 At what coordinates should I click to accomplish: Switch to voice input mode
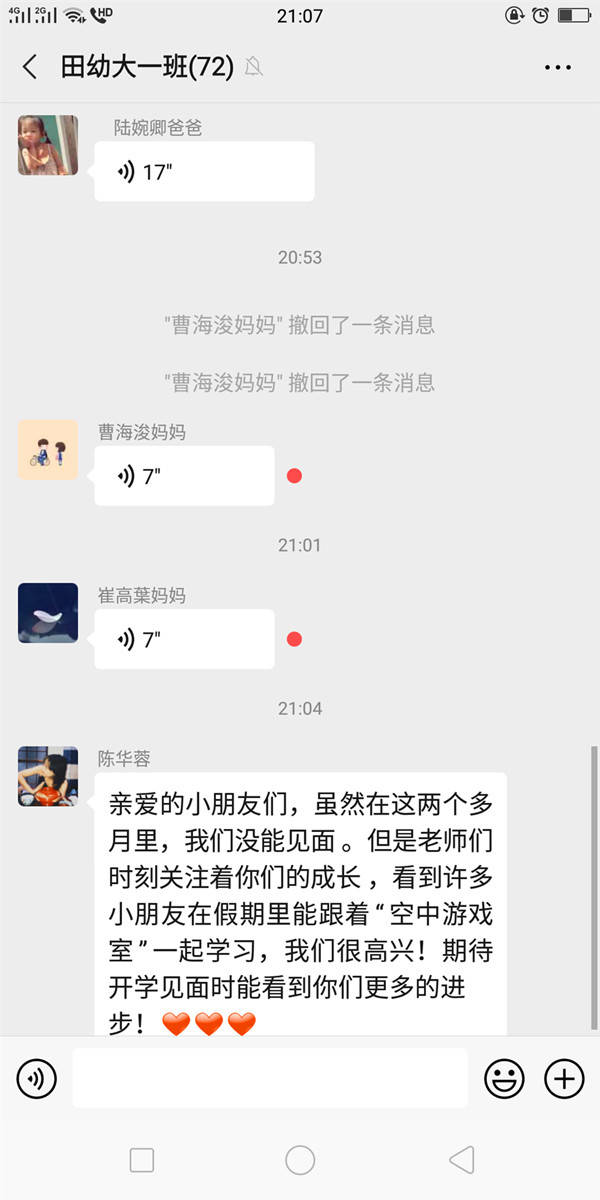click(x=36, y=1078)
